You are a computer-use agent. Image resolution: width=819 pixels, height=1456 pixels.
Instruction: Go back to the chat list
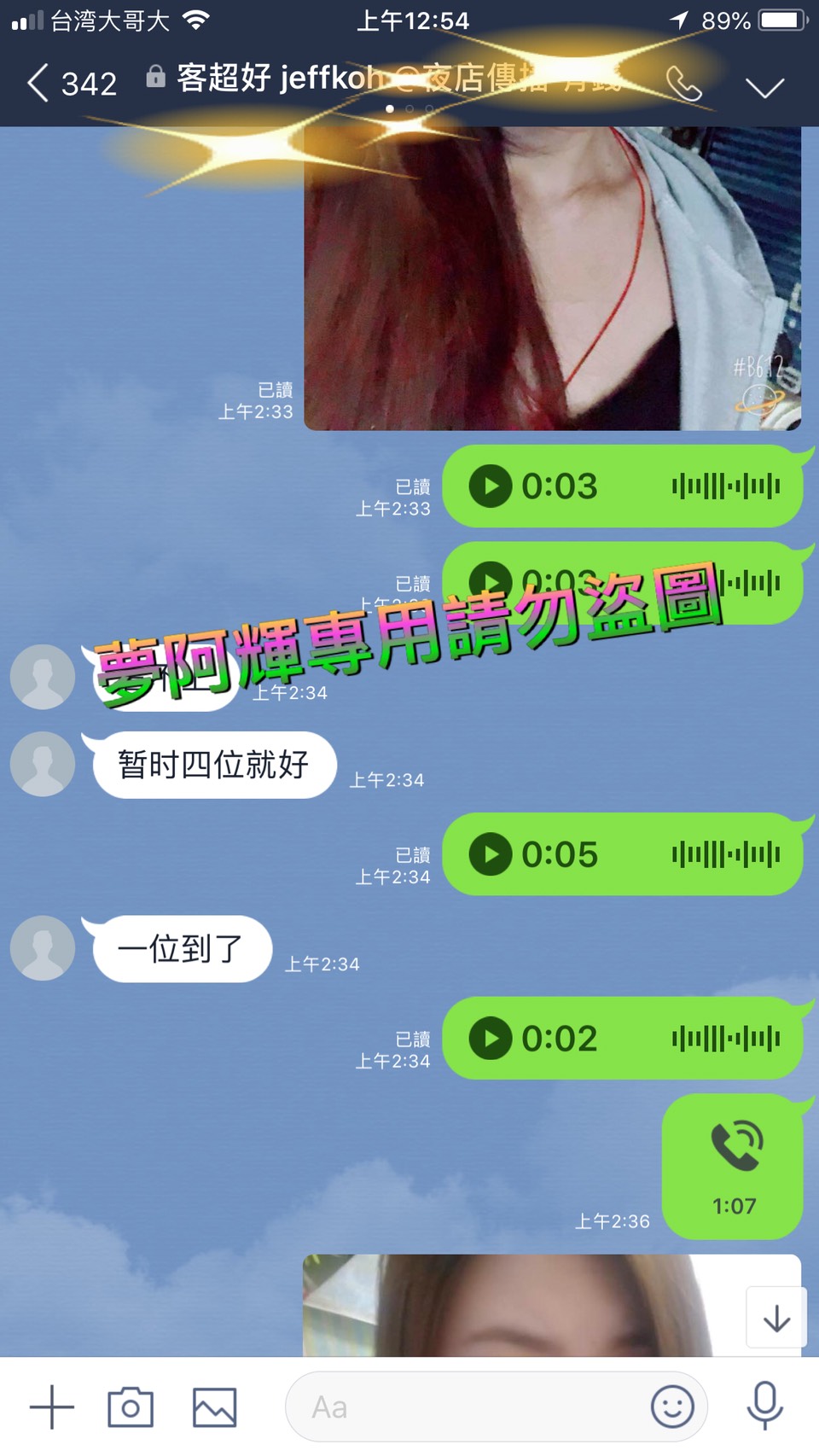[x=38, y=84]
